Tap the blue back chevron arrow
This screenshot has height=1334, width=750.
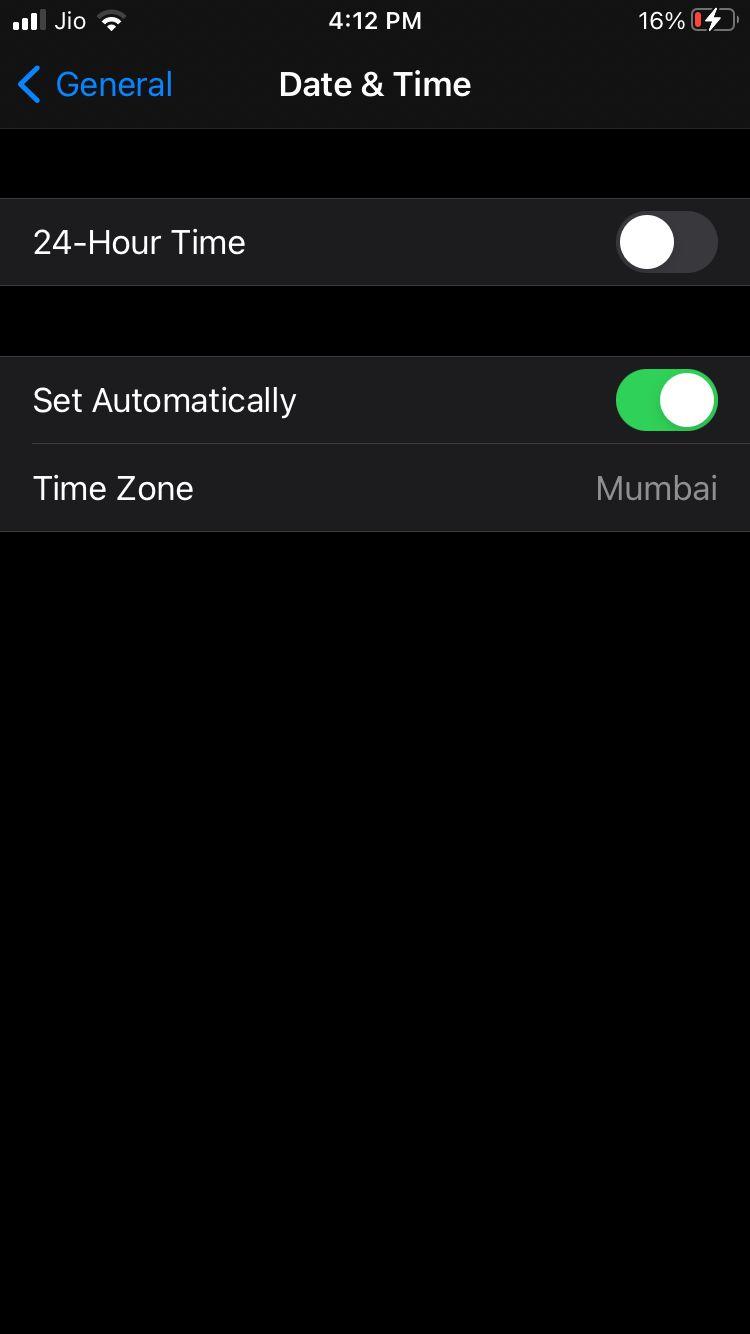coord(28,84)
